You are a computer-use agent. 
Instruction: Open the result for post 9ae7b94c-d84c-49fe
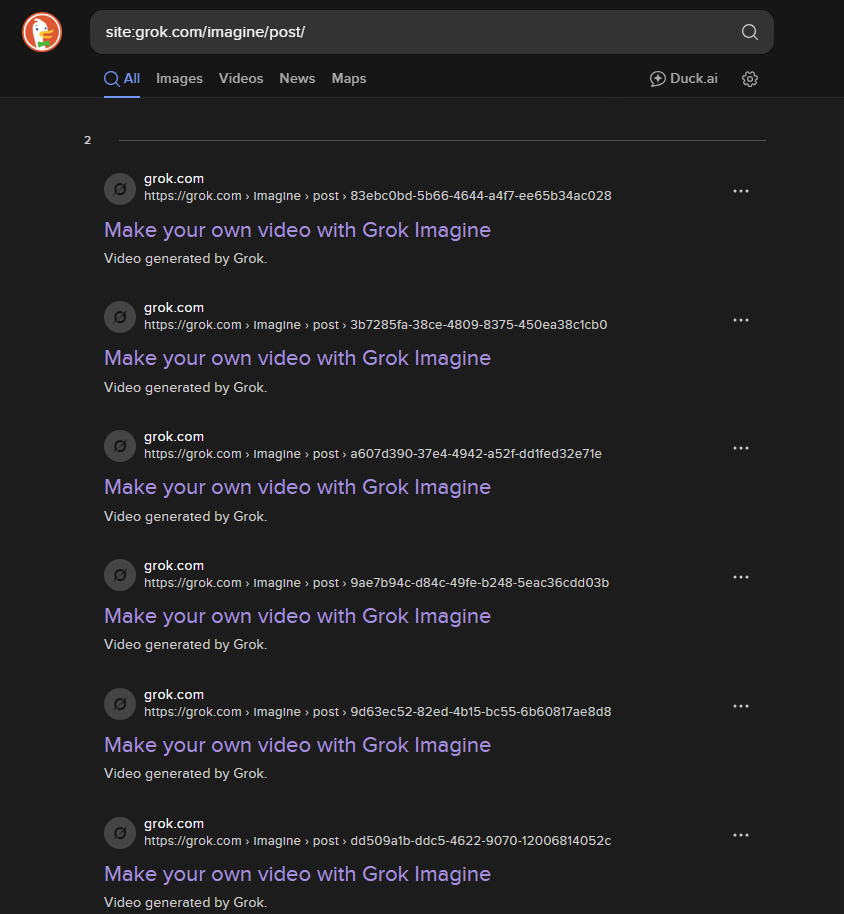[297, 616]
